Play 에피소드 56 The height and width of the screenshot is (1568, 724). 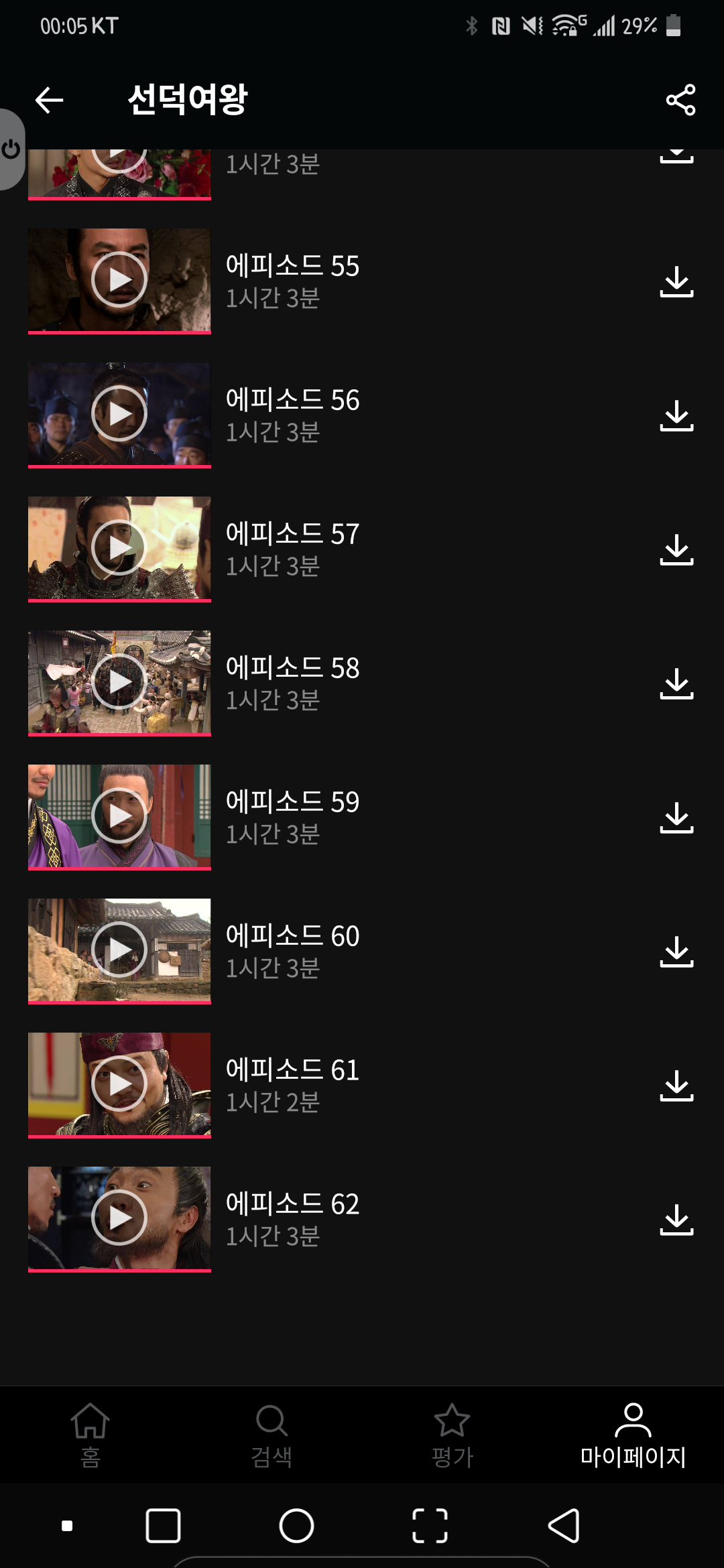pos(119,413)
